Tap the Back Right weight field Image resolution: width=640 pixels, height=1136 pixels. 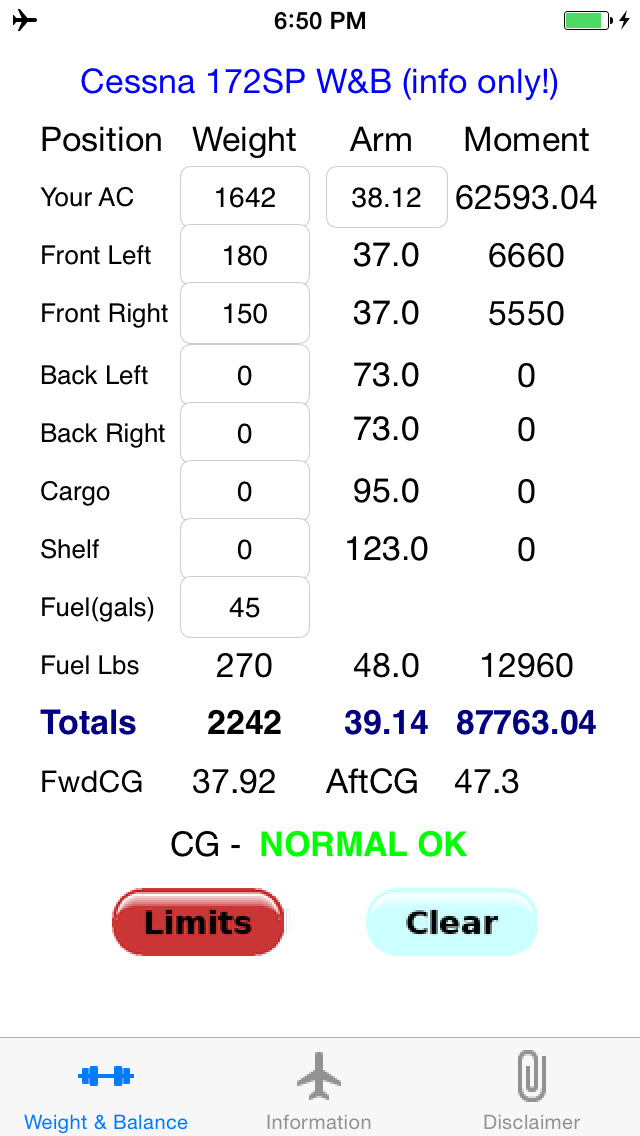tap(245, 433)
